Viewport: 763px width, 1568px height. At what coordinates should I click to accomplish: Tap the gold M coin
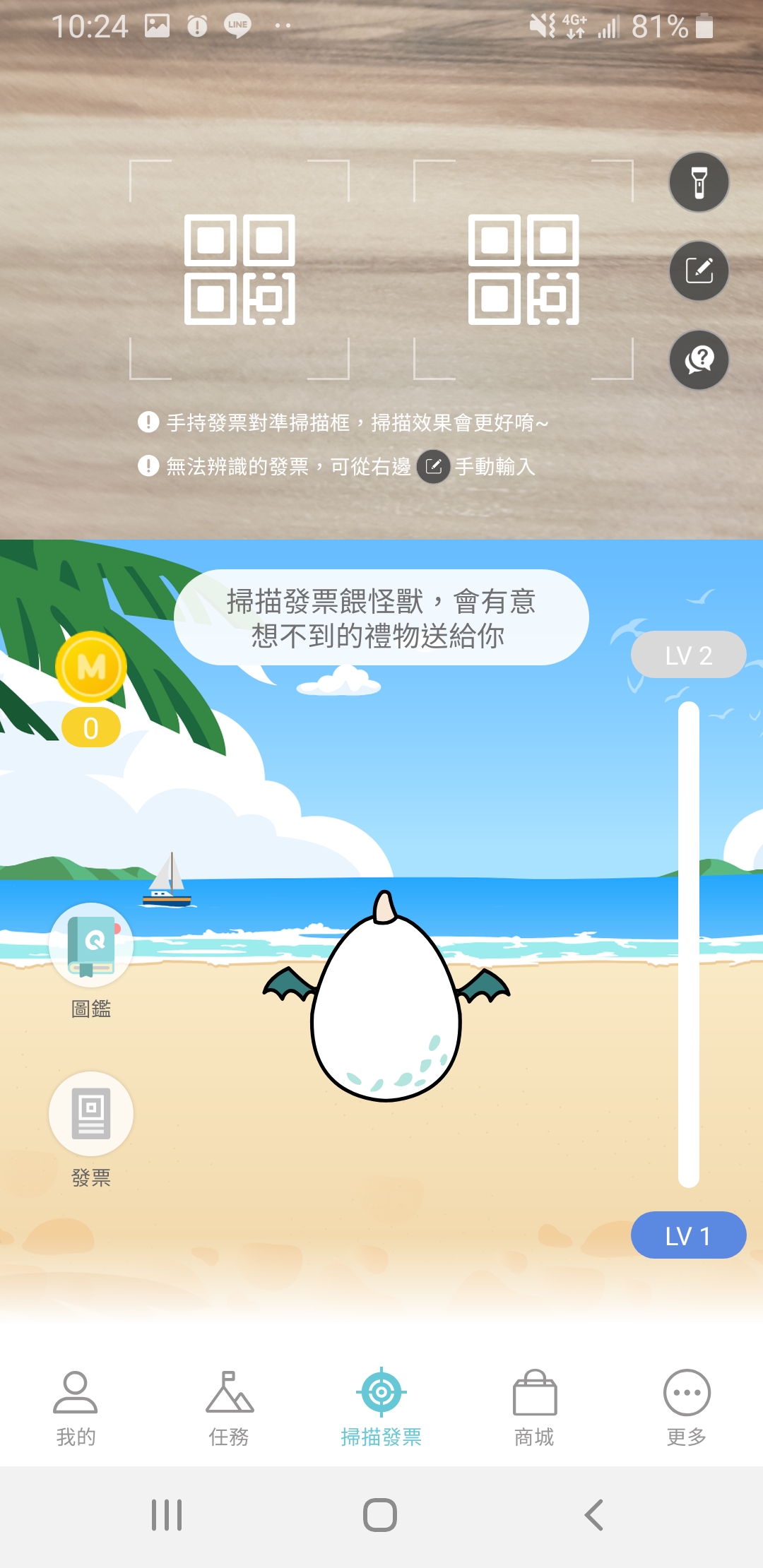pos(91,667)
